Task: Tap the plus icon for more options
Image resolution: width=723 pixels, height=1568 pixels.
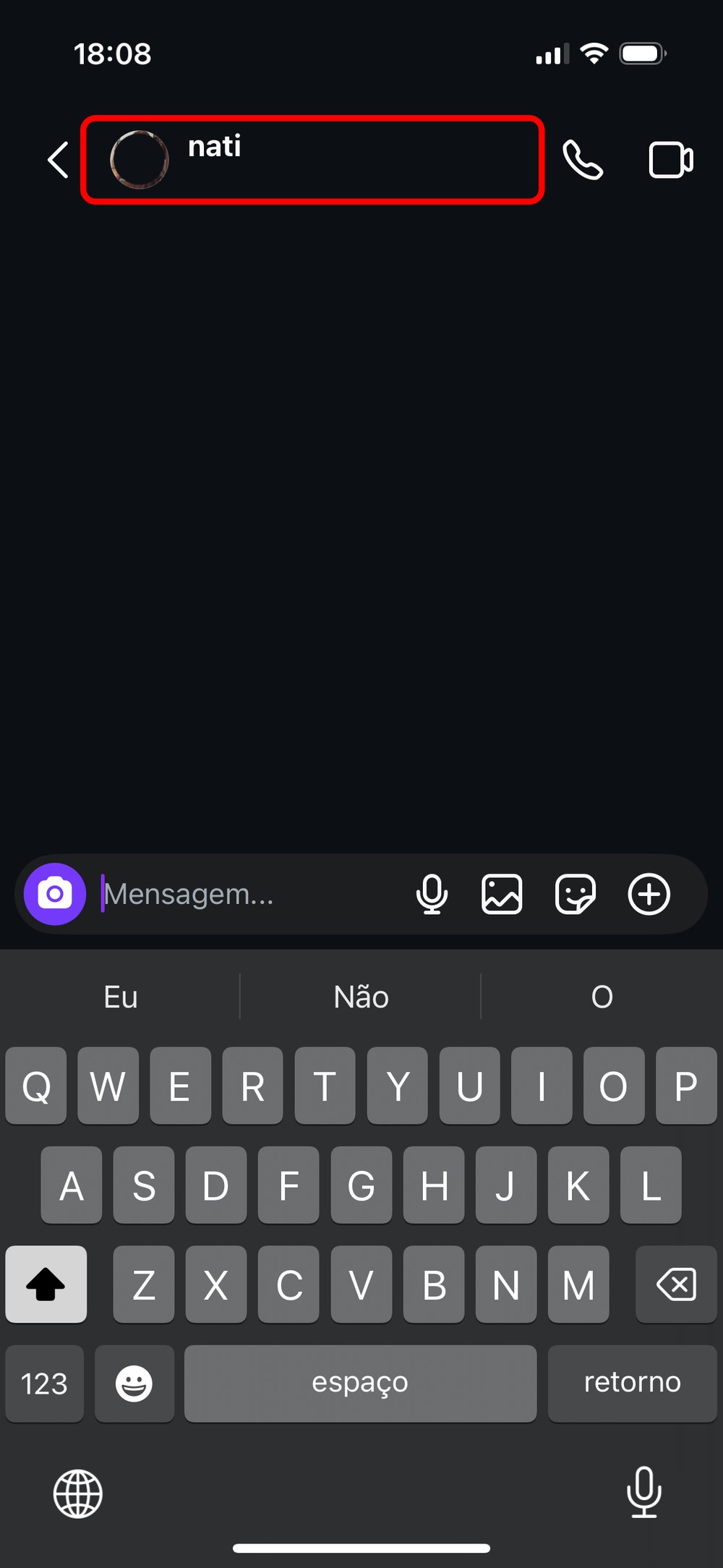Action: click(649, 895)
